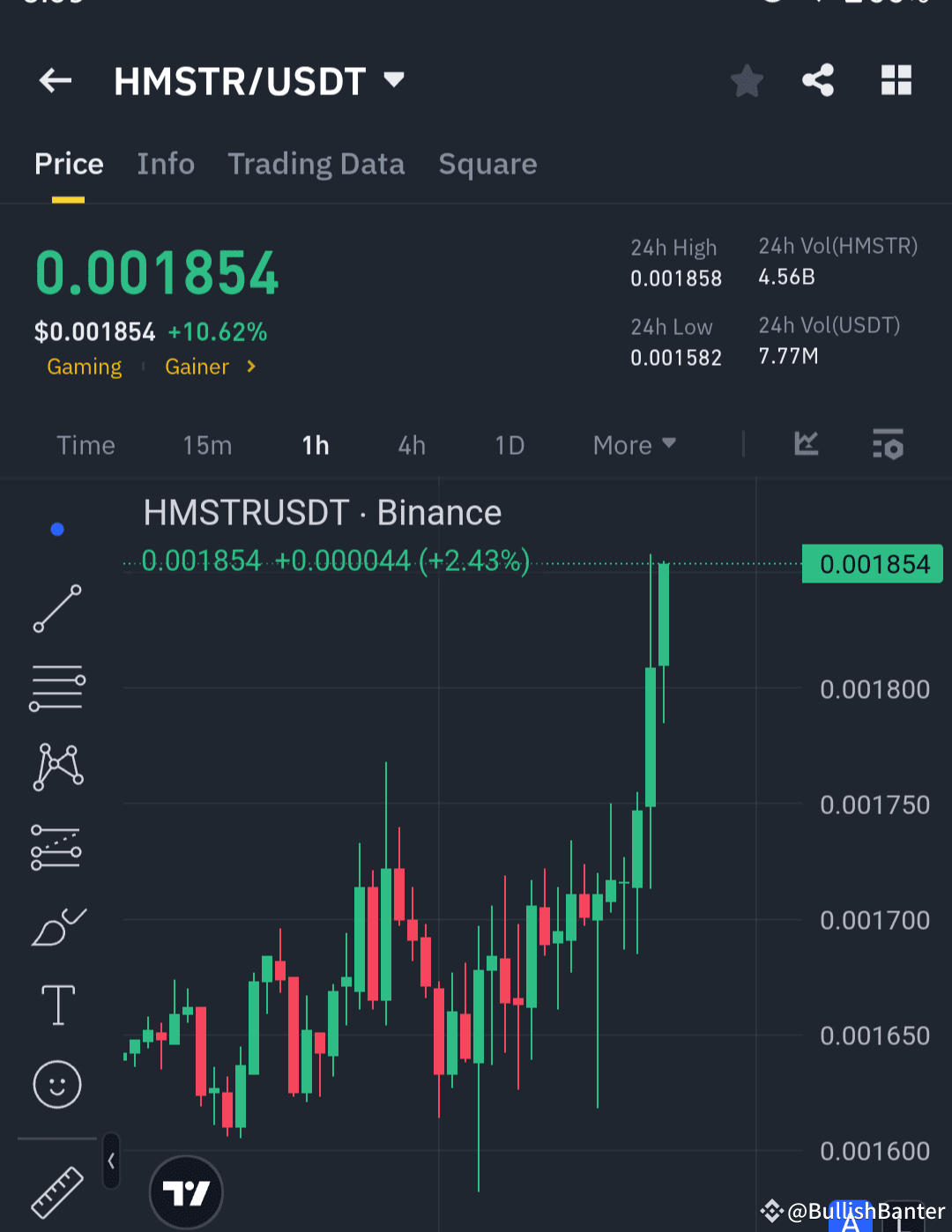Open the Info tab
The width and height of the screenshot is (952, 1232).
[166, 164]
